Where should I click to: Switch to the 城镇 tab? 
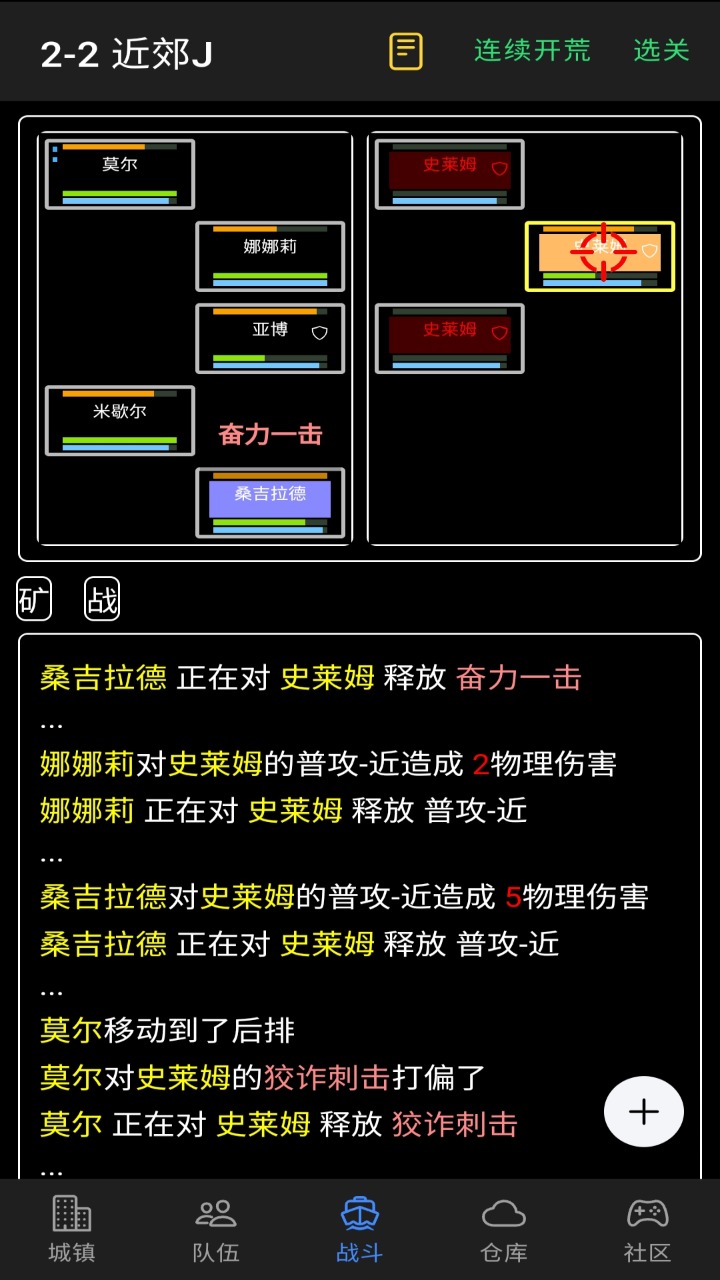tap(72, 1230)
